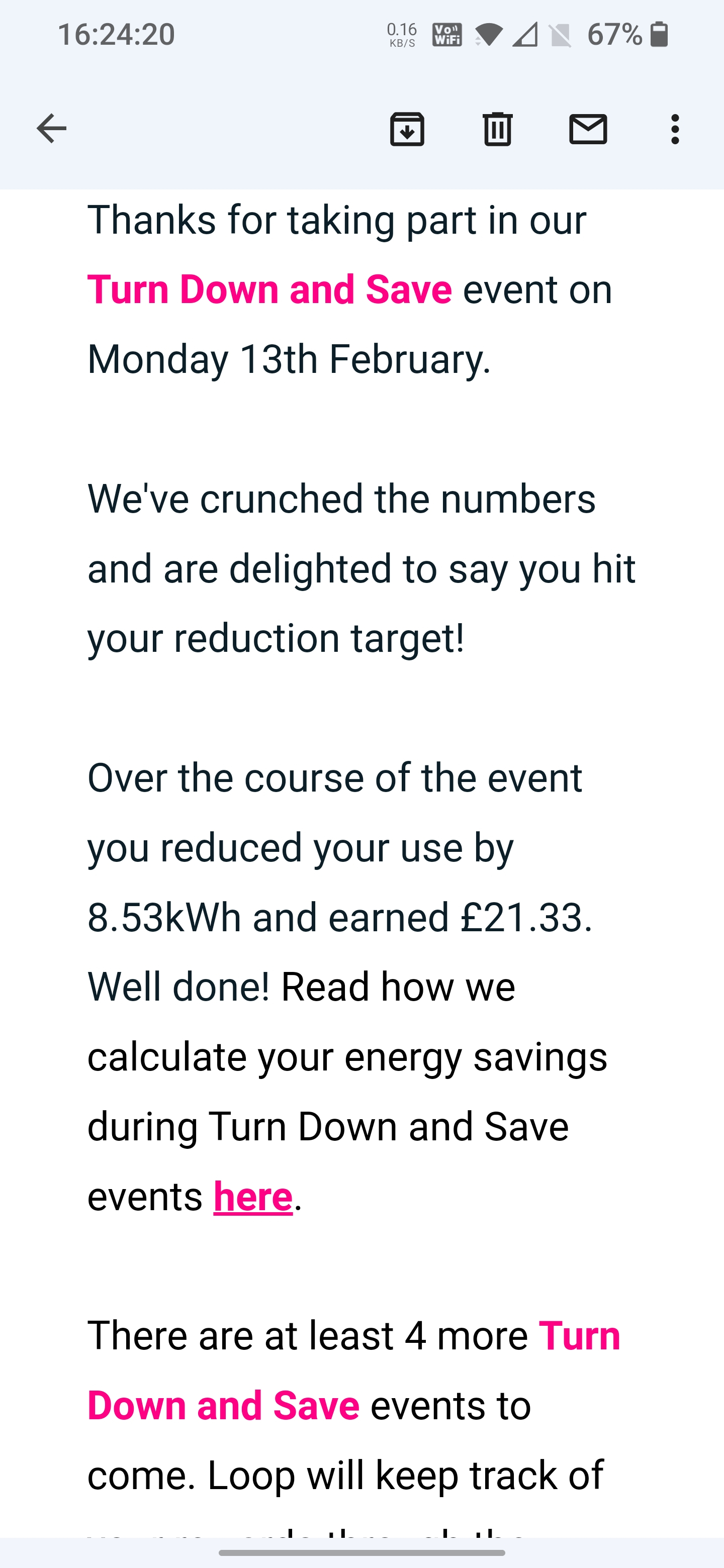Delete this email
Image resolution: width=724 pixels, height=1568 pixels.
497,129
